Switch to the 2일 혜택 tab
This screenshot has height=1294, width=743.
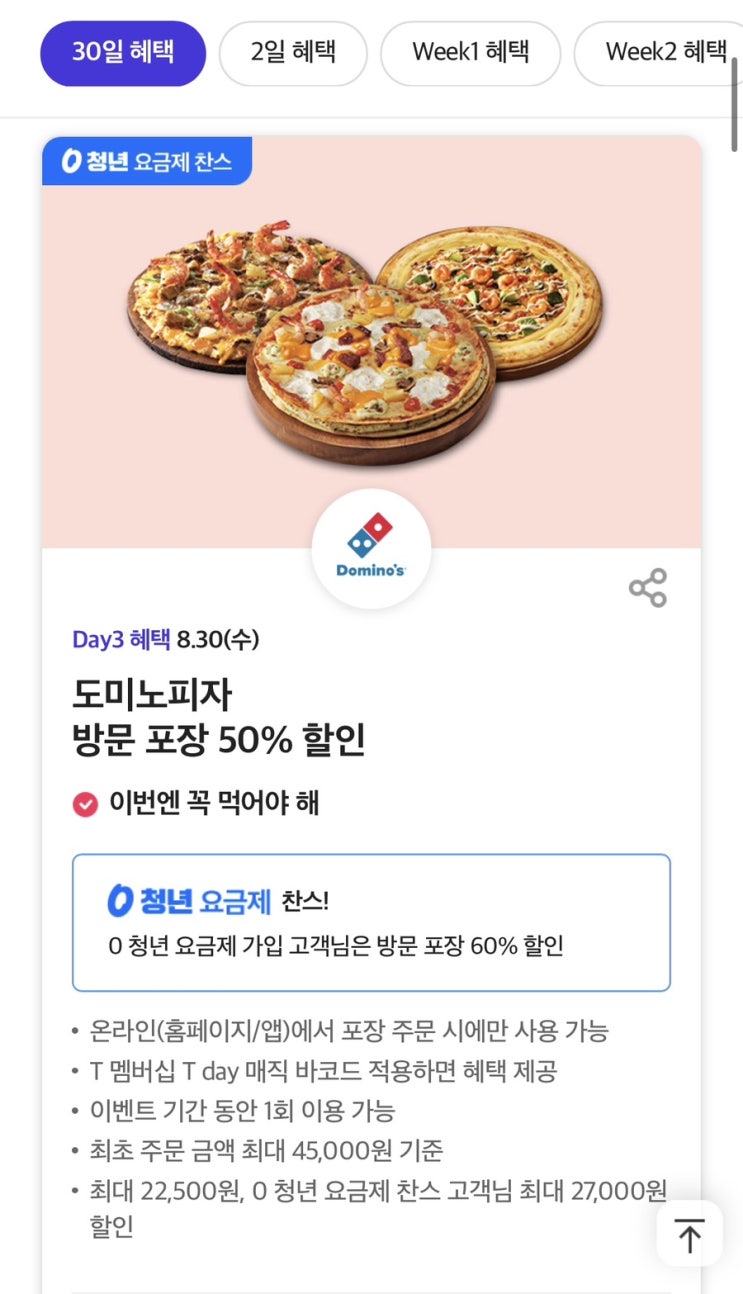[x=293, y=53]
